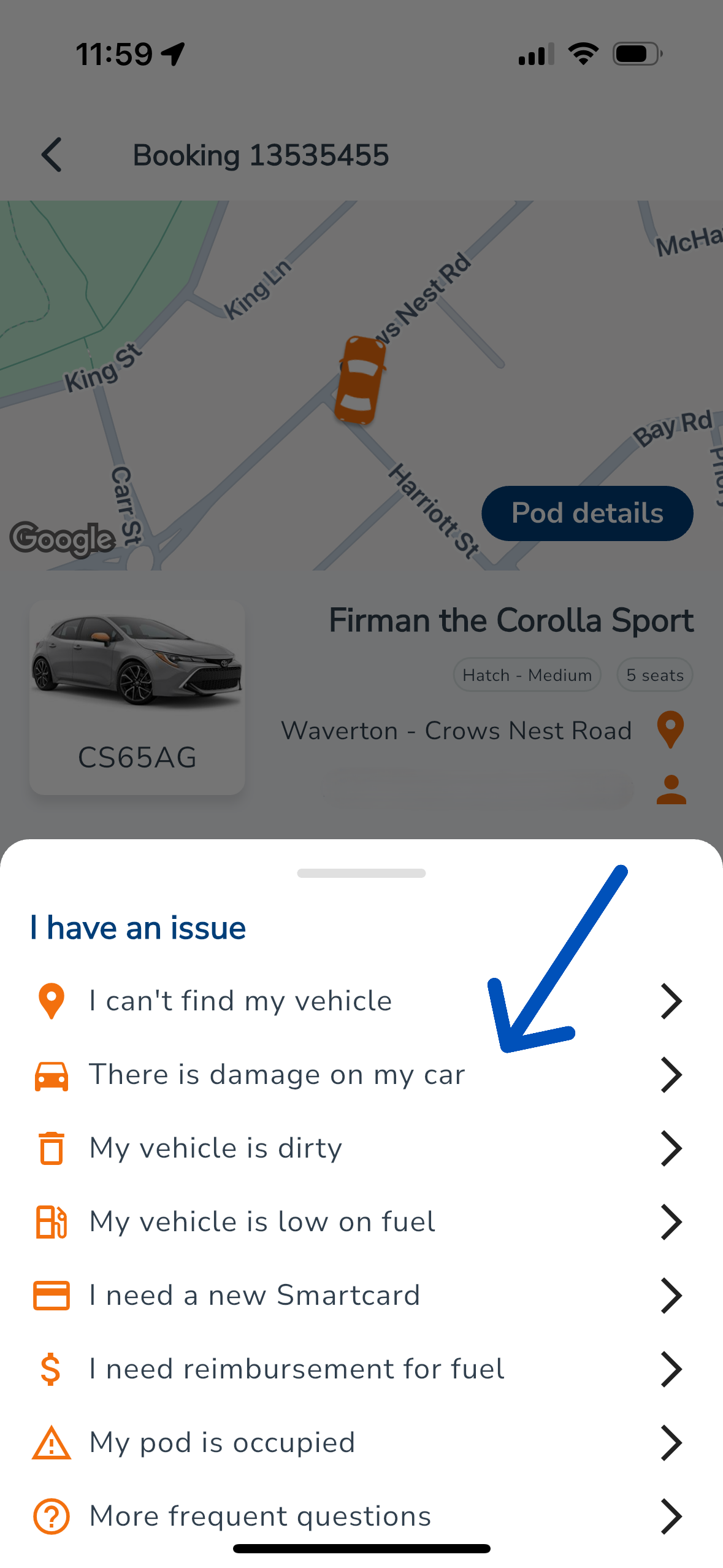
Task: View more frequent questions
Action: tap(261, 1516)
